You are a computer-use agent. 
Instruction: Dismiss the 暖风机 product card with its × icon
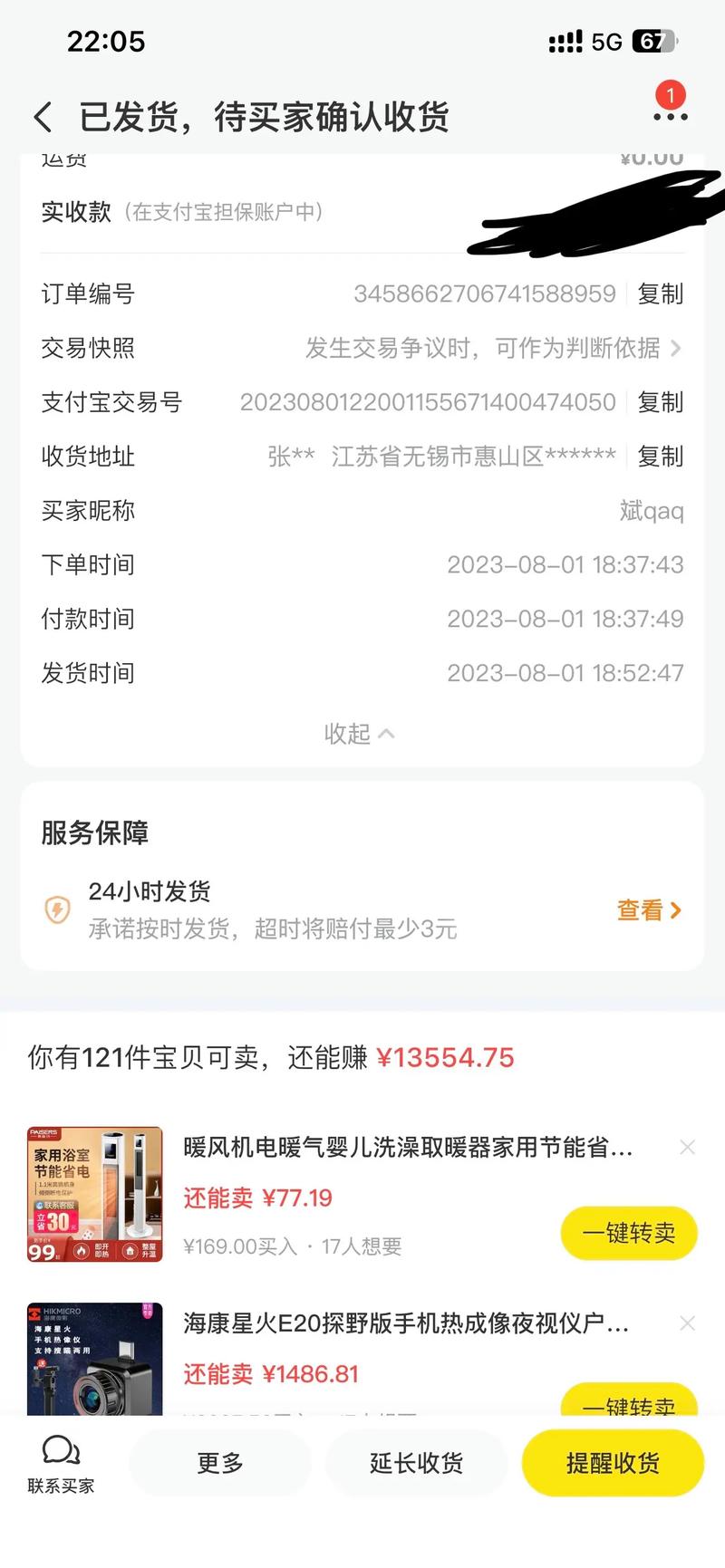[x=687, y=1147]
